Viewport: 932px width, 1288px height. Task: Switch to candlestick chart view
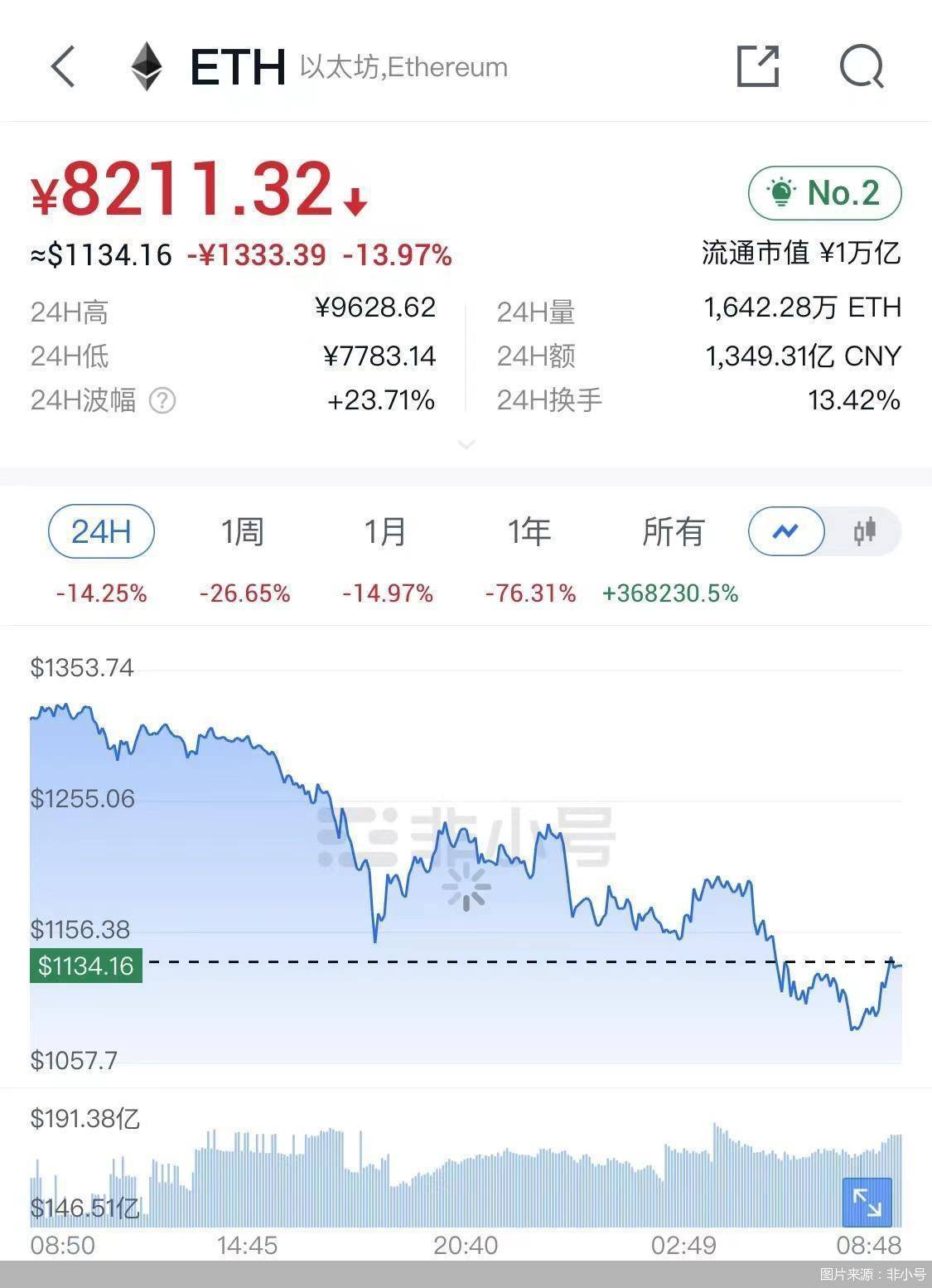(x=867, y=532)
